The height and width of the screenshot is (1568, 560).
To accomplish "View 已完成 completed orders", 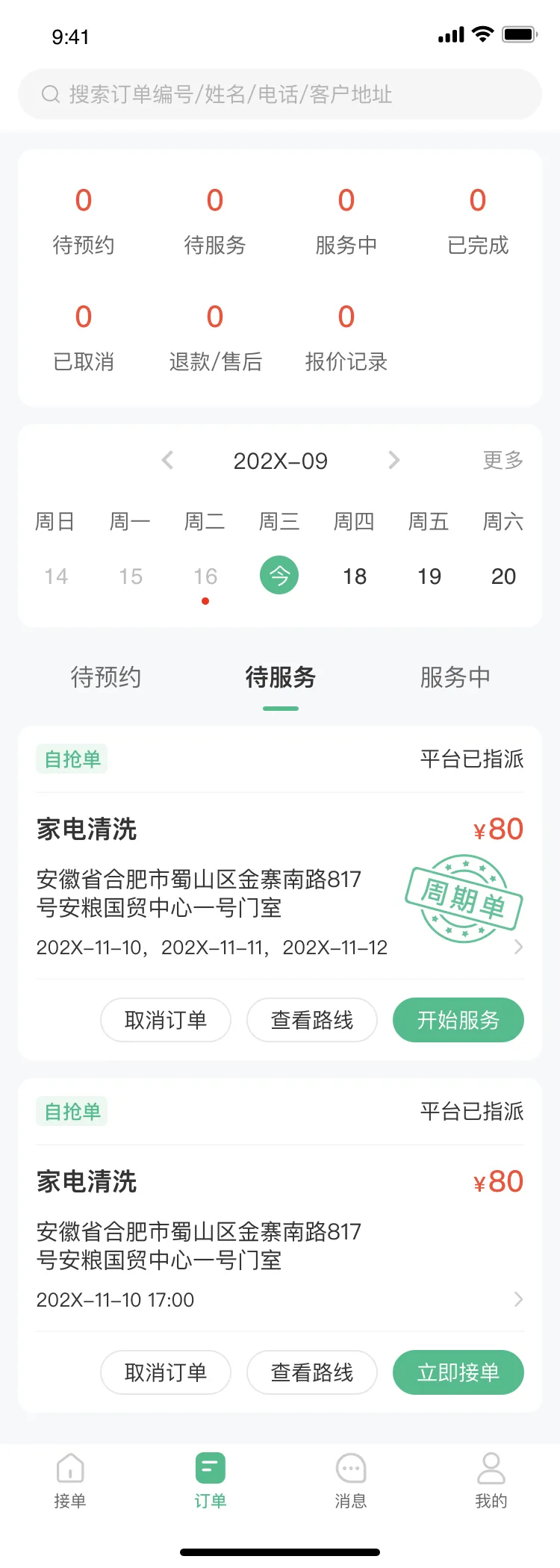I will 477,220.
